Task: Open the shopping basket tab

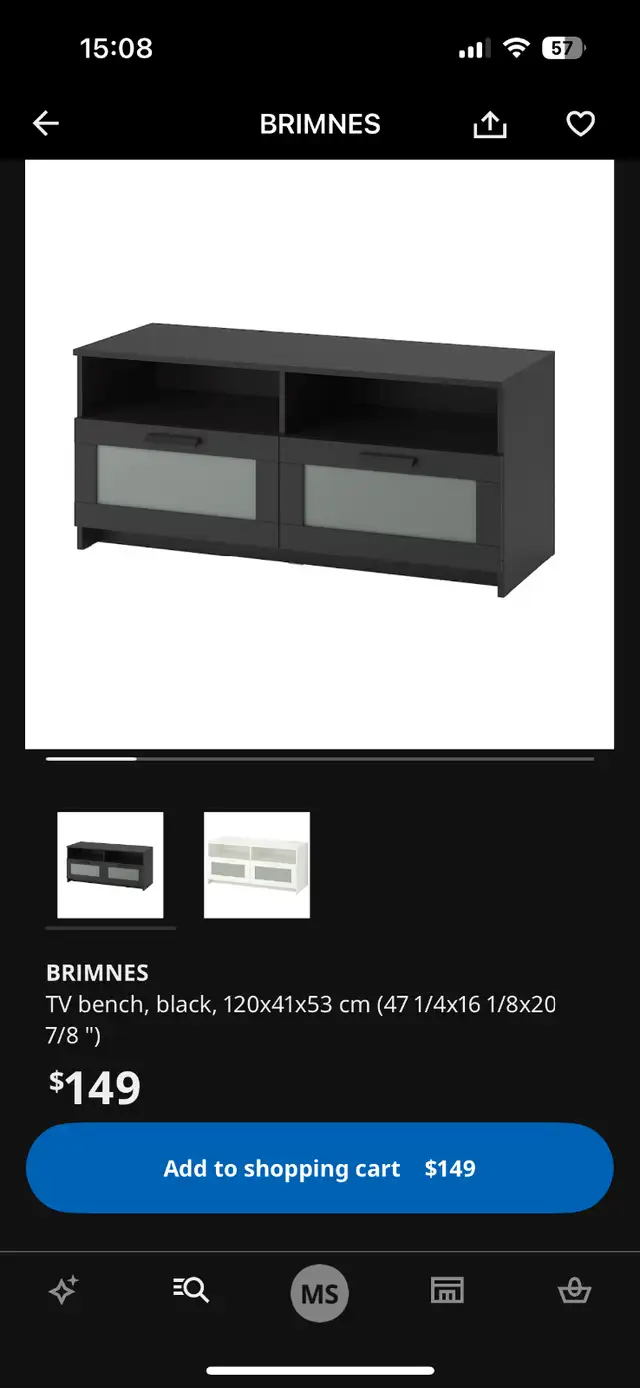Action: pyautogui.click(x=575, y=1291)
